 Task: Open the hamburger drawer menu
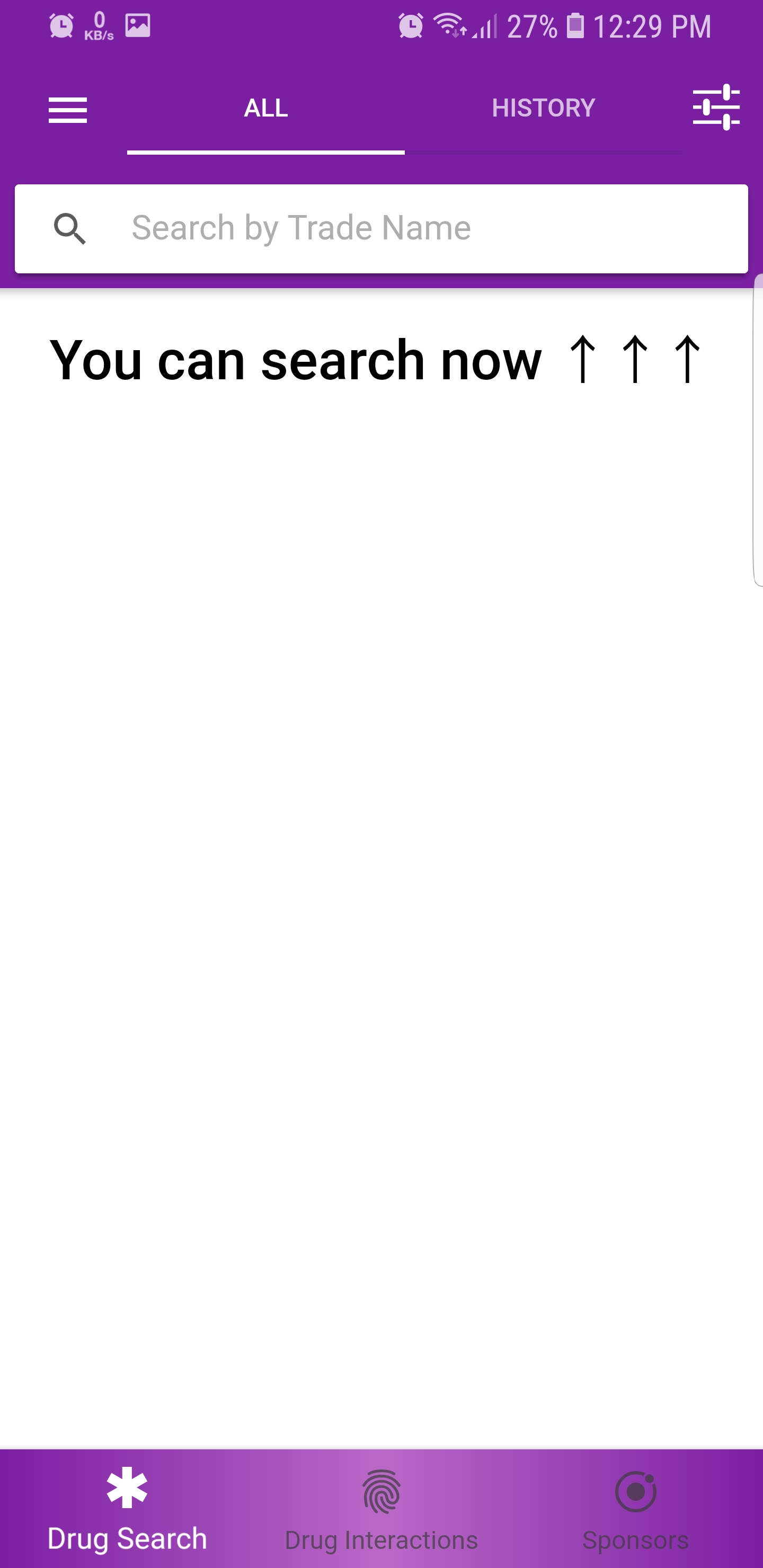pos(68,110)
